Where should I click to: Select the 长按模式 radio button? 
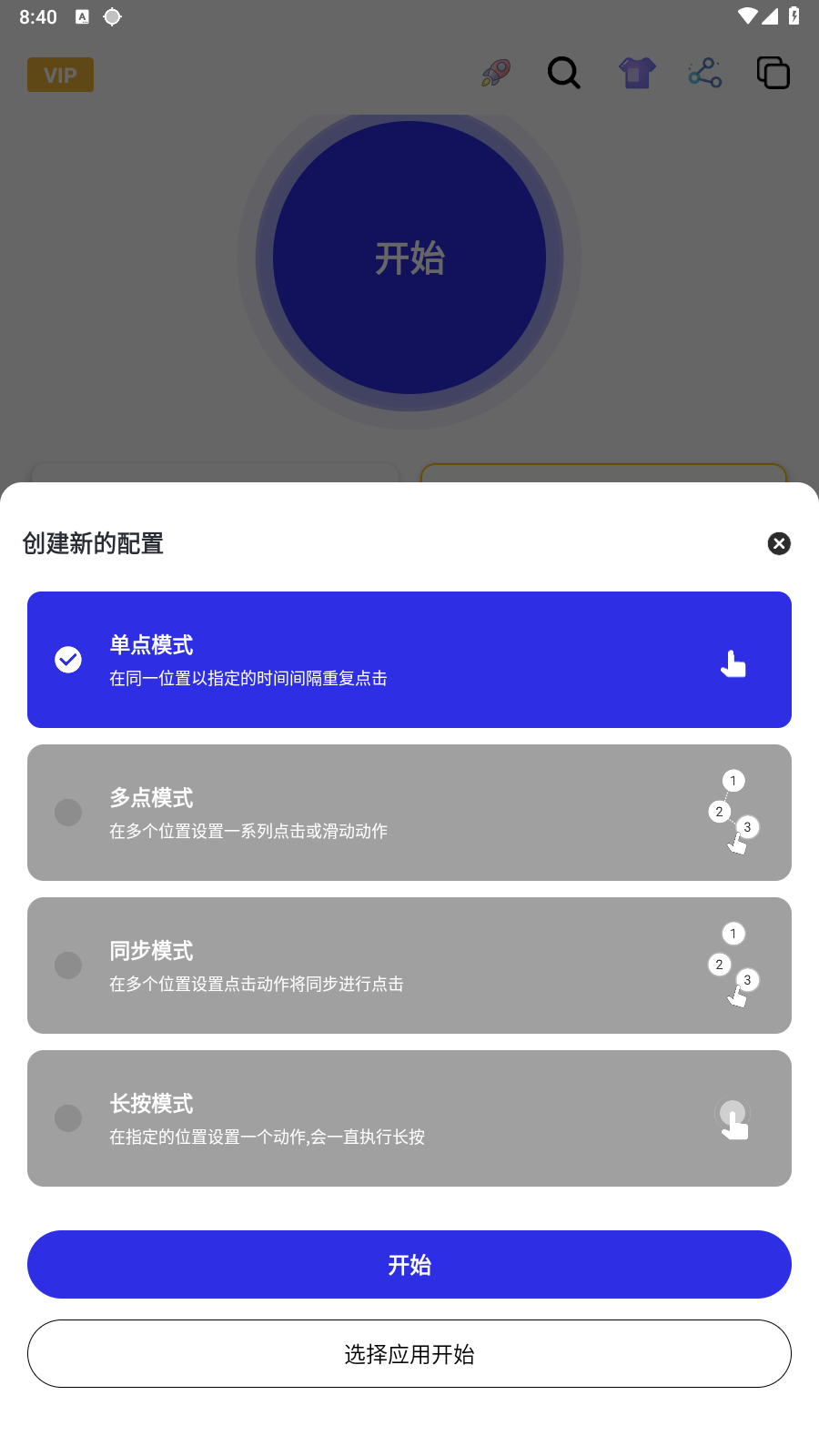67,1118
